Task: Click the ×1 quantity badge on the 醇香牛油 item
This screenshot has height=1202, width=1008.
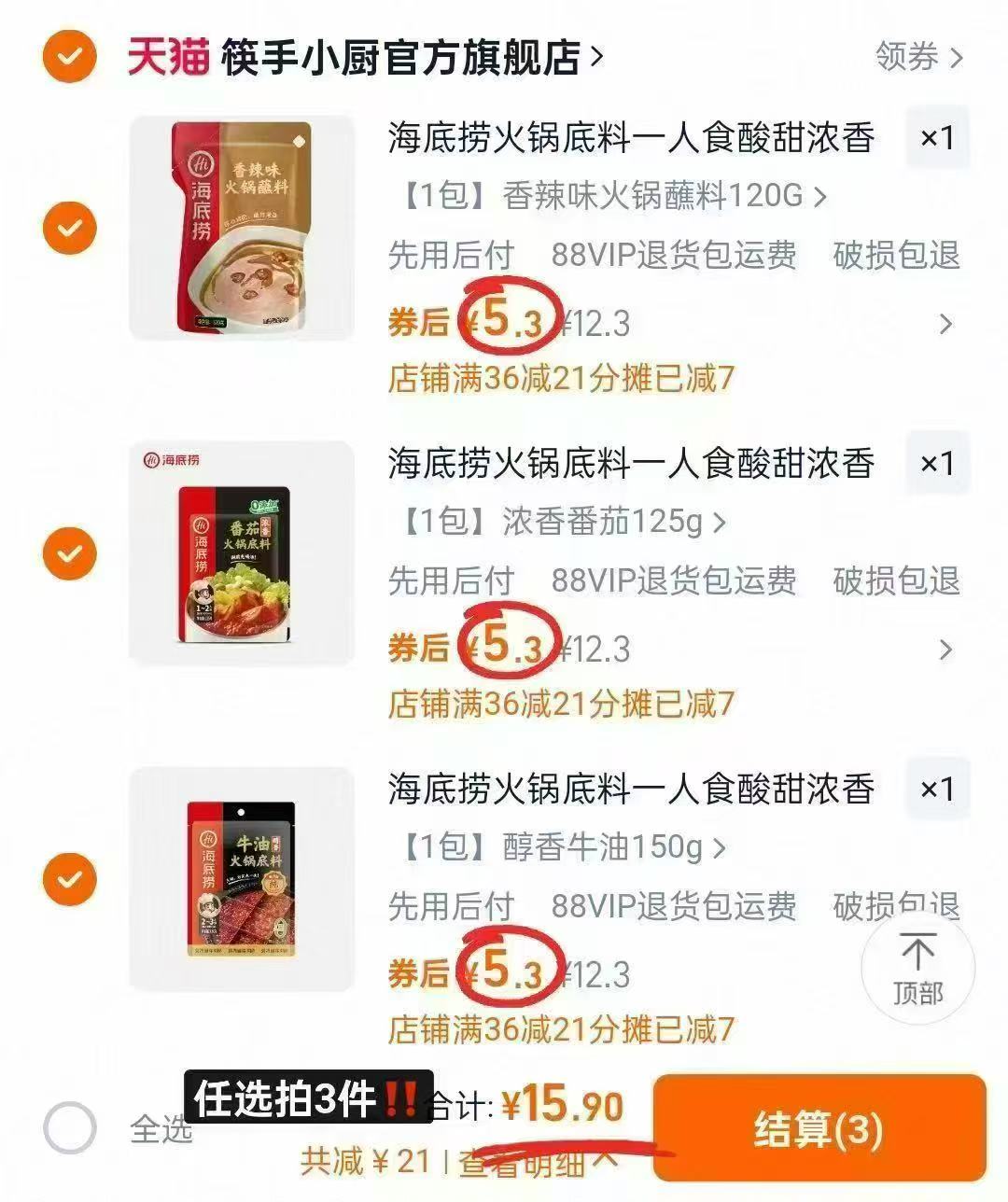Action: click(x=936, y=789)
